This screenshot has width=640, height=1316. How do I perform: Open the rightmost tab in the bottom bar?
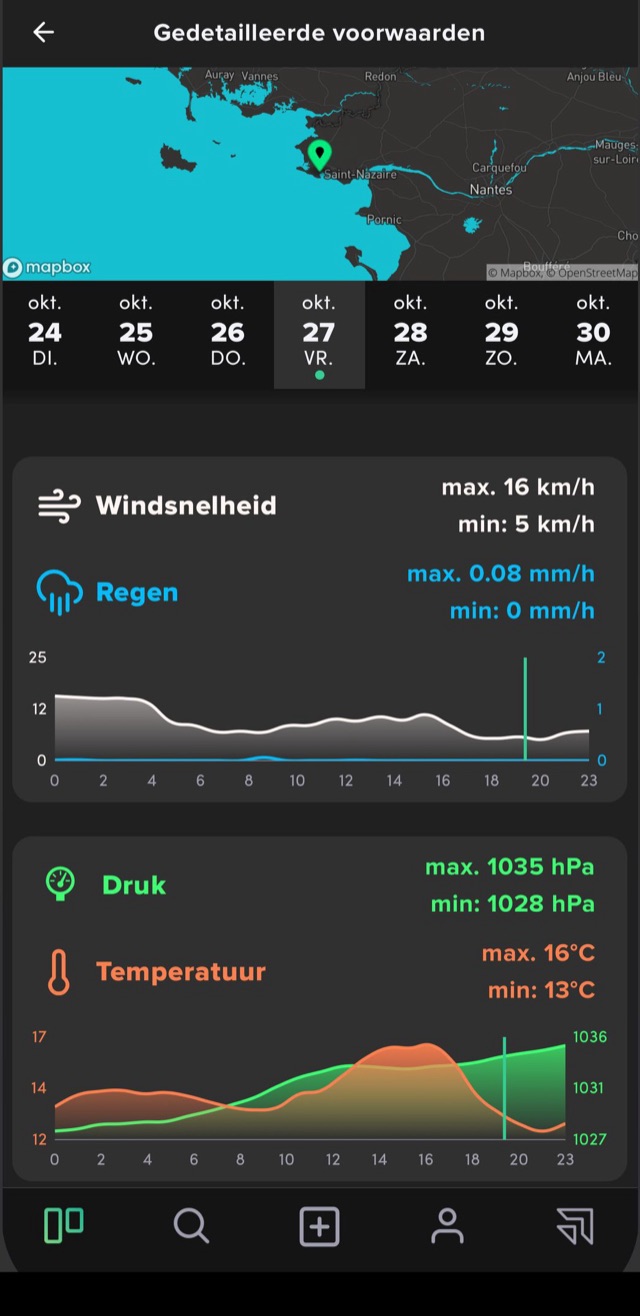pyautogui.click(x=575, y=1226)
